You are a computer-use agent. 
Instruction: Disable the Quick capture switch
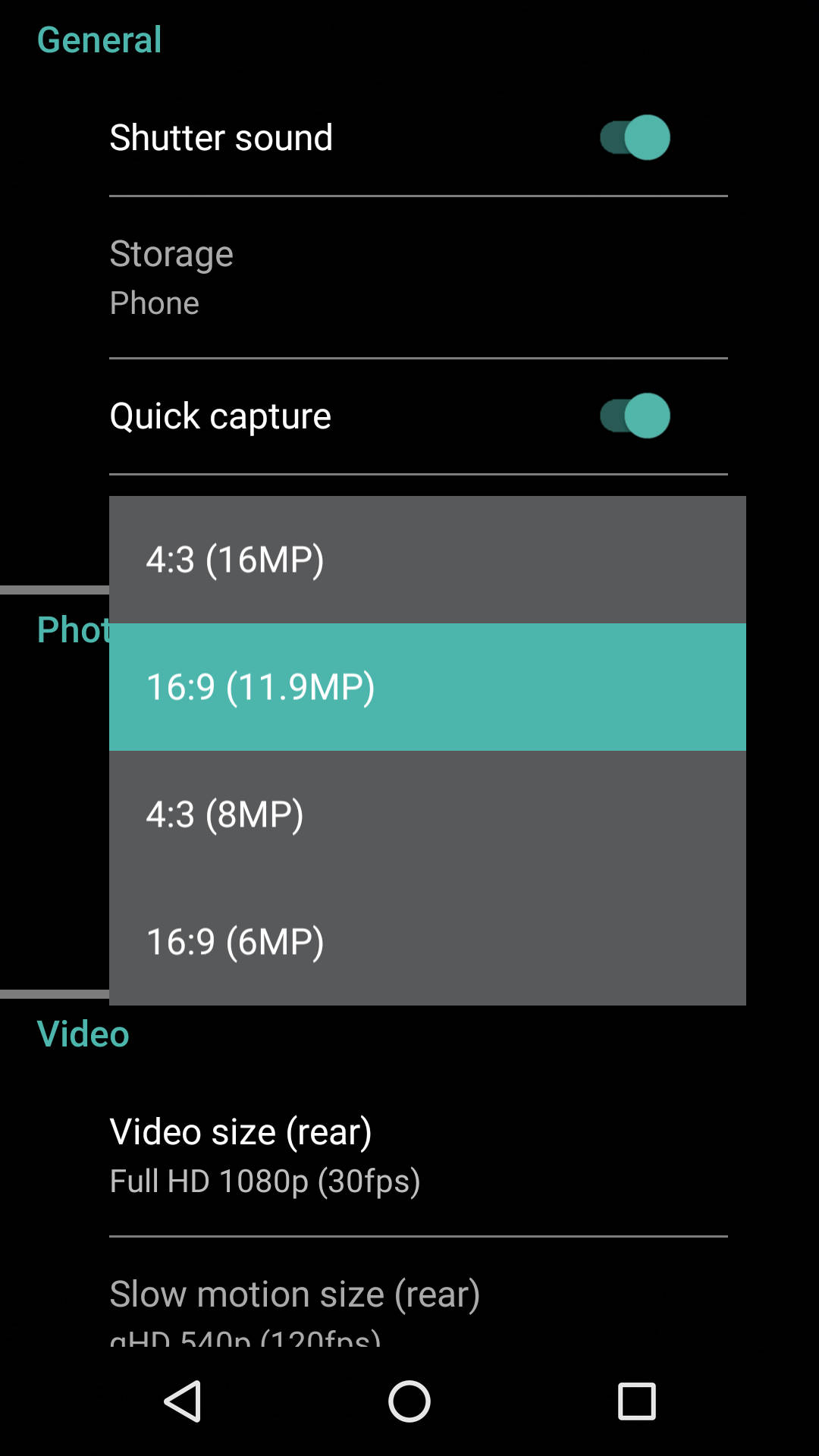pyautogui.click(x=635, y=416)
